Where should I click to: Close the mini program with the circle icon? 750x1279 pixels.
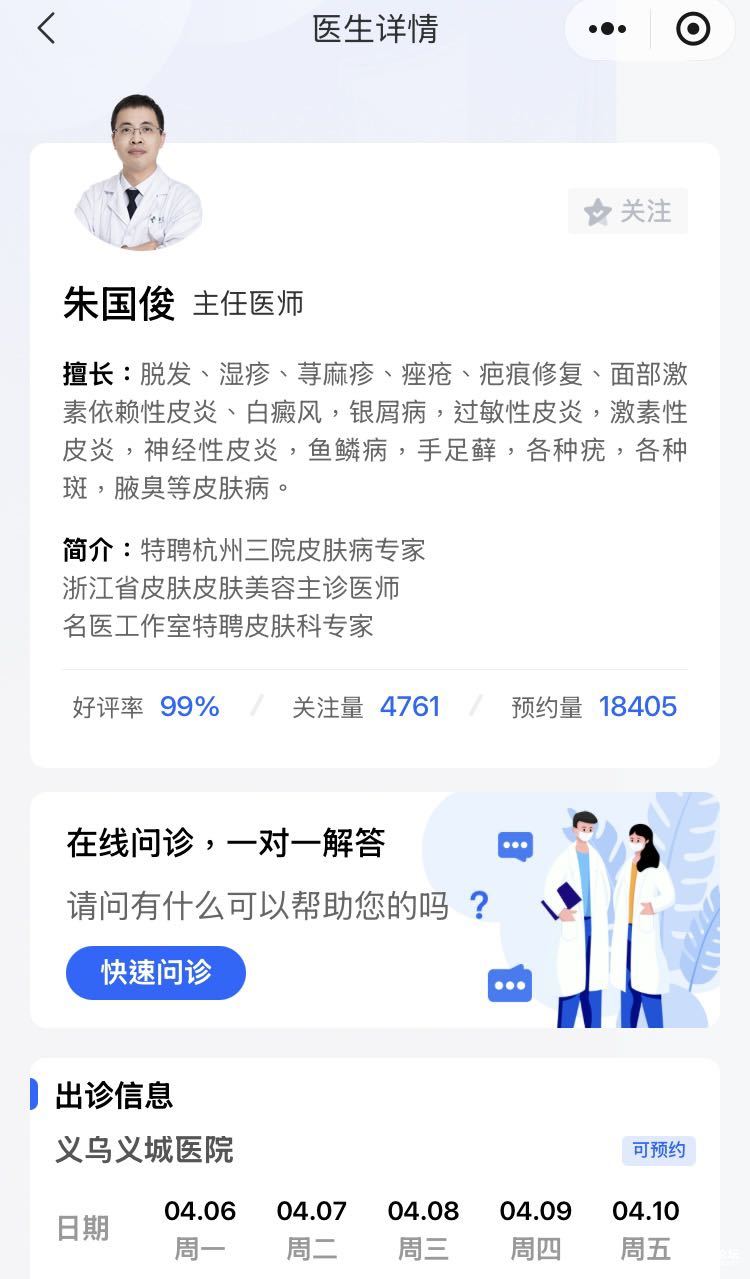693,29
